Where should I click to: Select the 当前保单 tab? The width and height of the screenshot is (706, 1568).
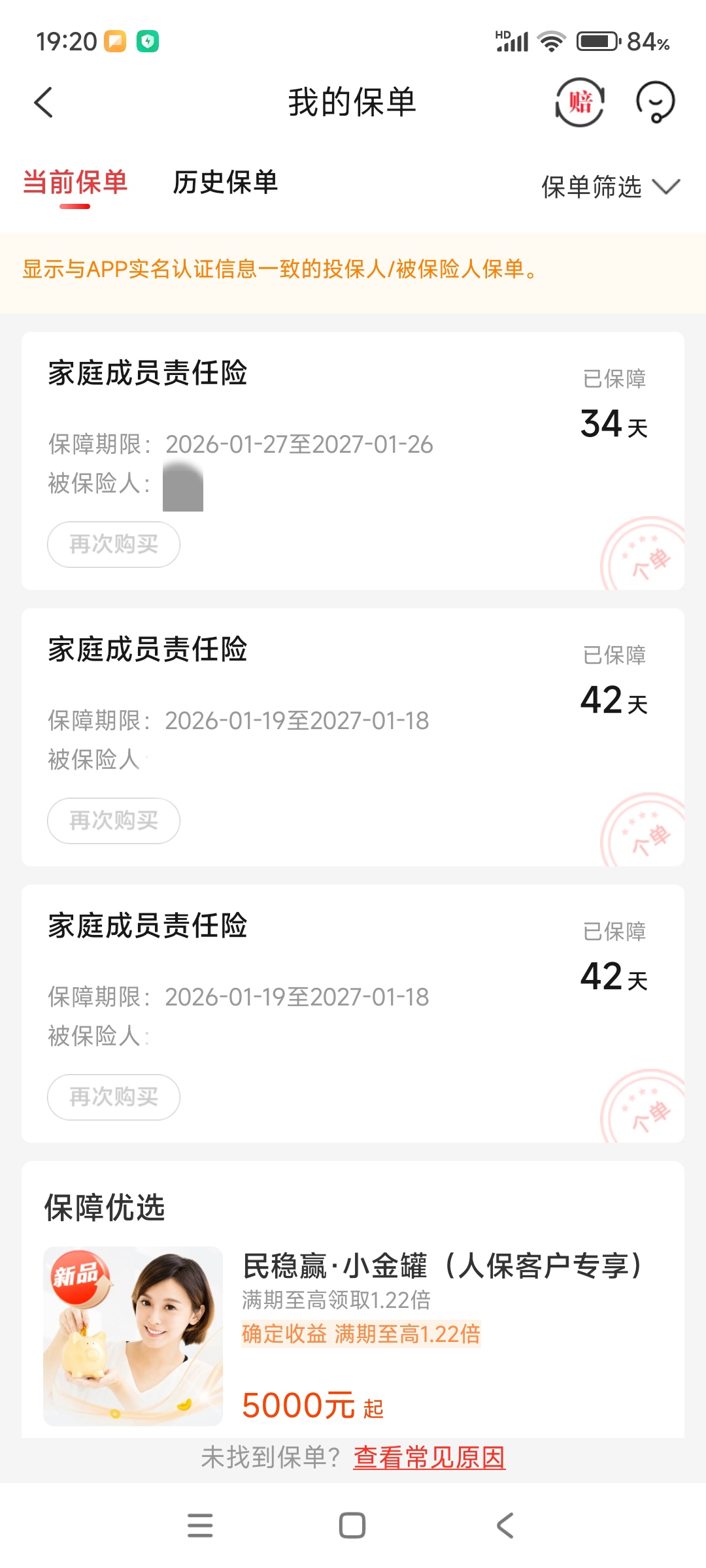(x=75, y=182)
